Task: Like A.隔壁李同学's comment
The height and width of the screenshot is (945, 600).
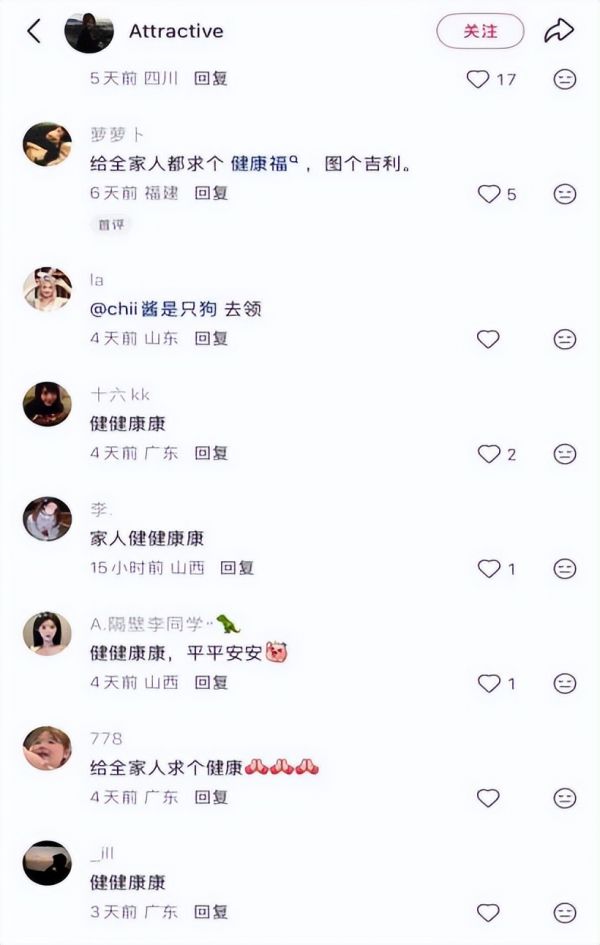Action: pyautogui.click(x=488, y=684)
